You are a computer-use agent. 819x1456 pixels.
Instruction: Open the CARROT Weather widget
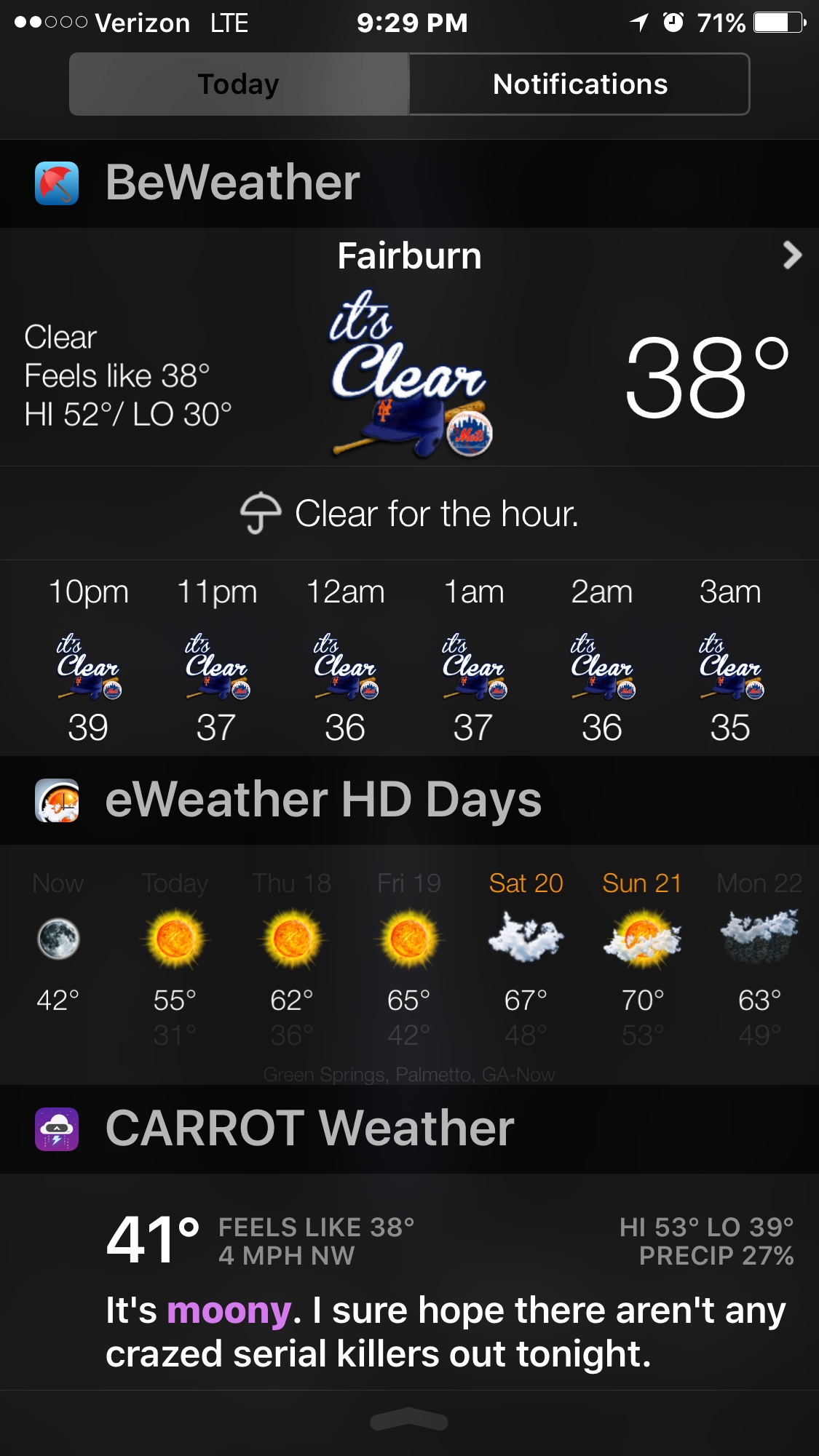[309, 1129]
